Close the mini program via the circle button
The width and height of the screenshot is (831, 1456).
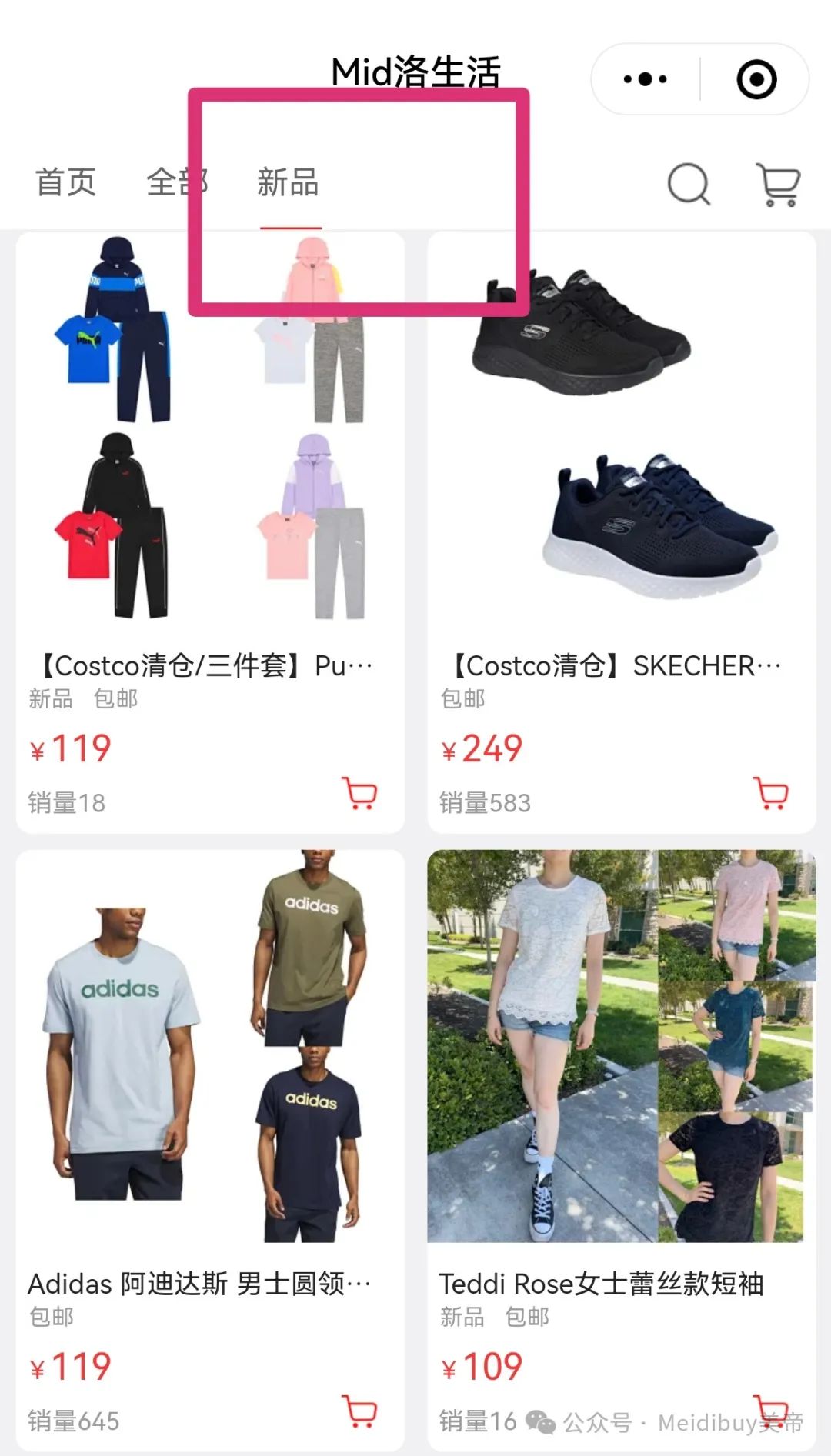click(x=756, y=79)
